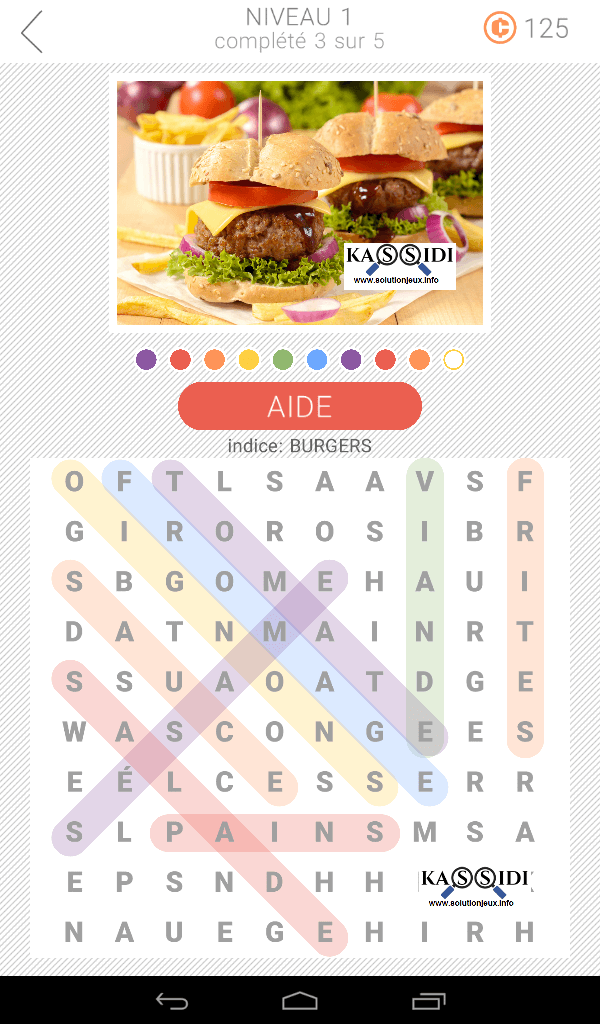The height and width of the screenshot is (1024, 600).
Task: Open the coins balance showing 125
Action: [526, 28]
